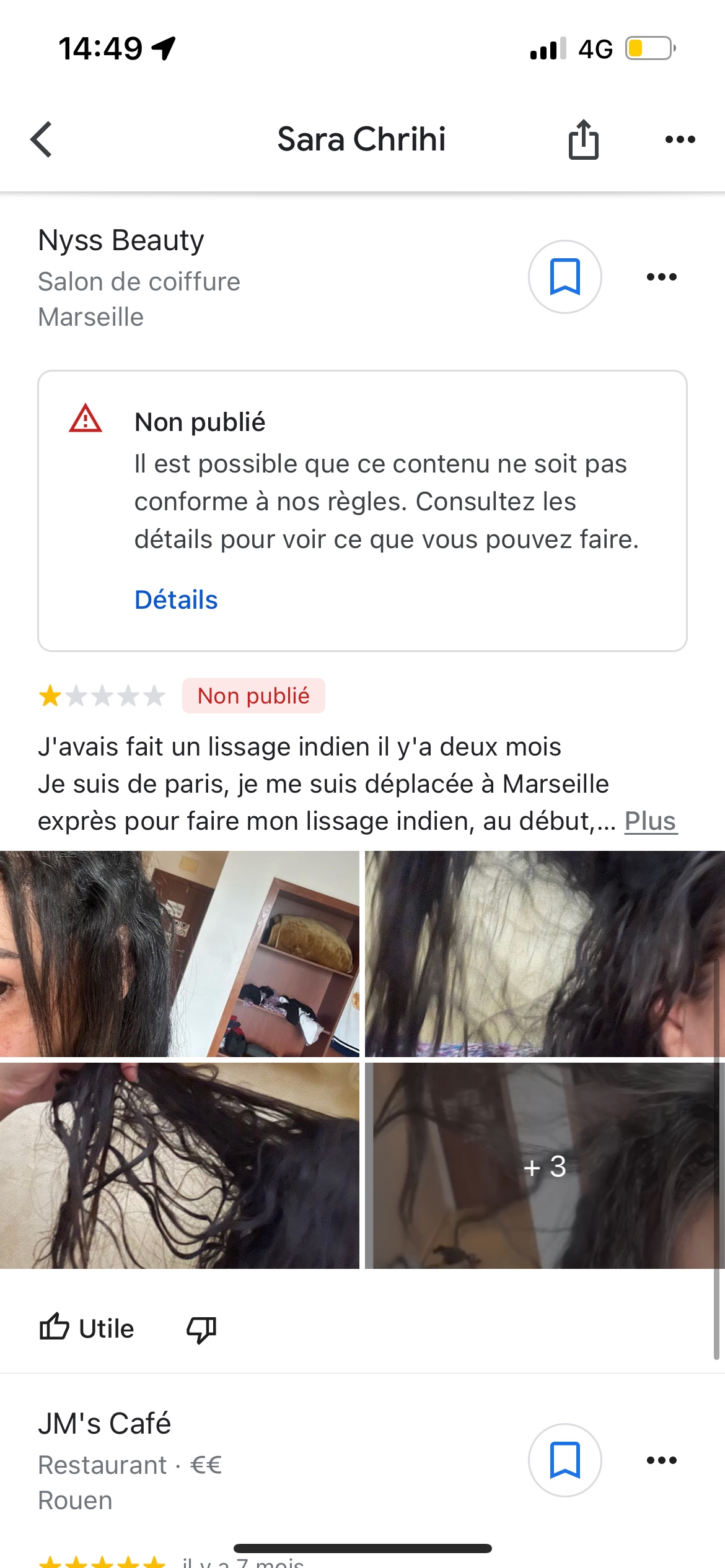Open the Nyss Beauty place page
The image size is (725, 1568).
point(121,240)
